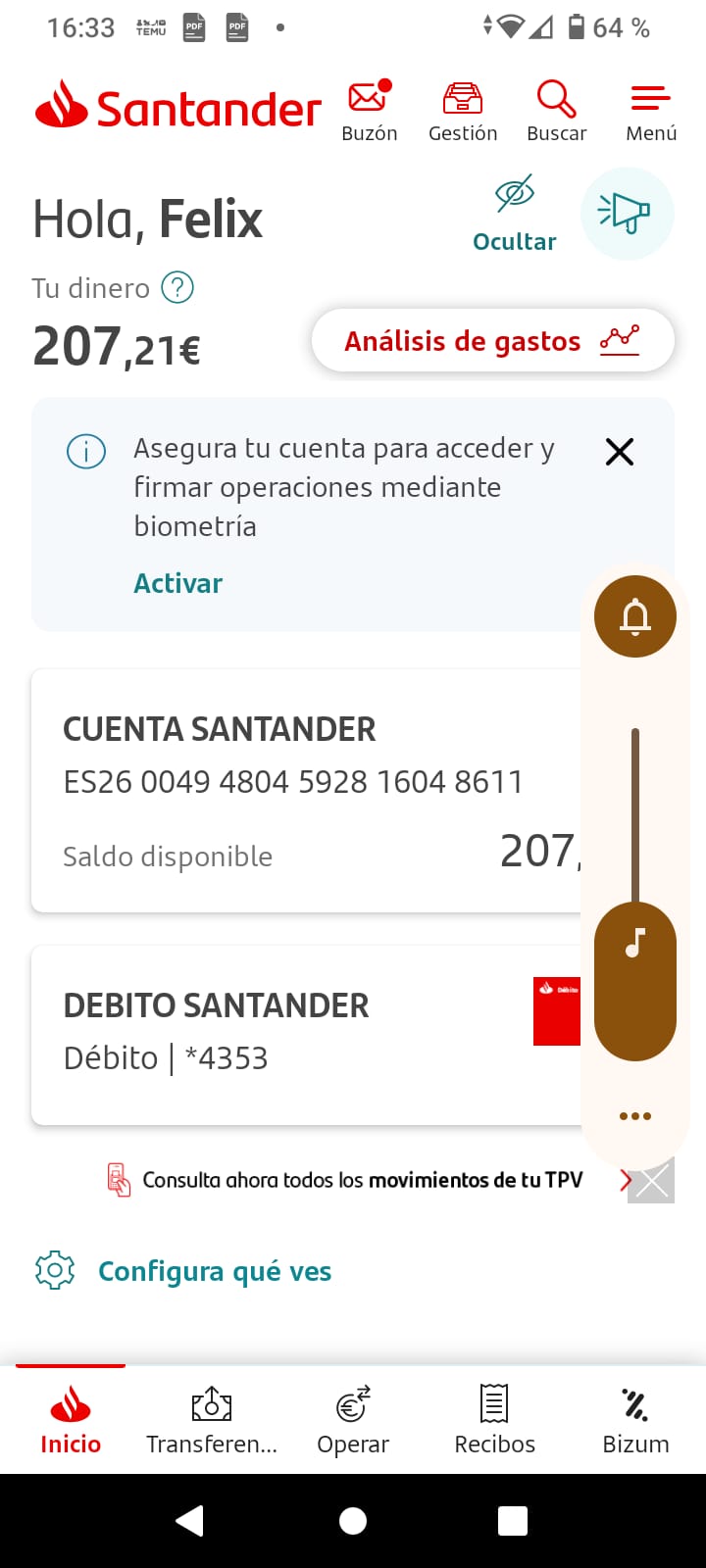Image resolution: width=706 pixels, height=1568 pixels.
Task: Open the Gestión section
Action: click(463, 111)
